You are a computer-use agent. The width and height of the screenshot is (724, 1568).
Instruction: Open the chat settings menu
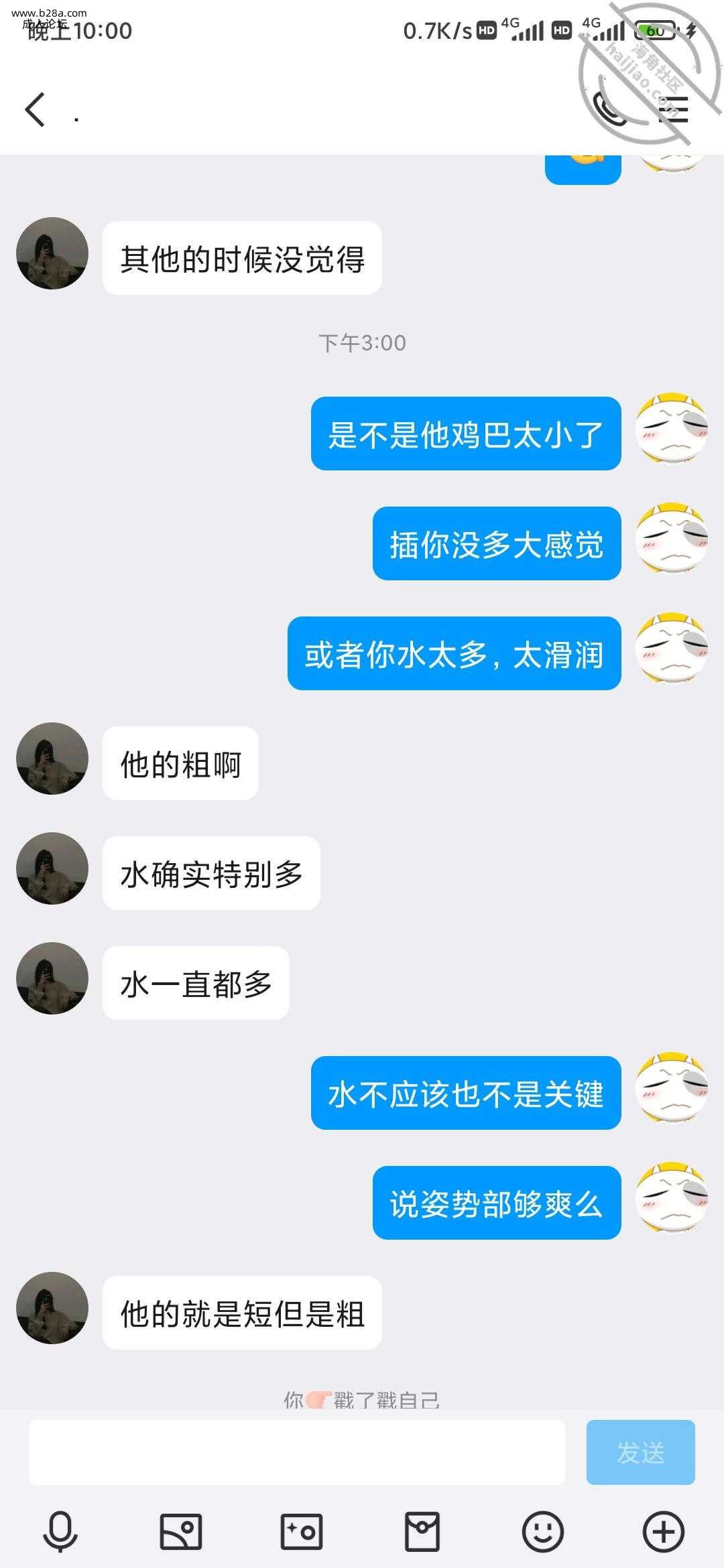672,109
